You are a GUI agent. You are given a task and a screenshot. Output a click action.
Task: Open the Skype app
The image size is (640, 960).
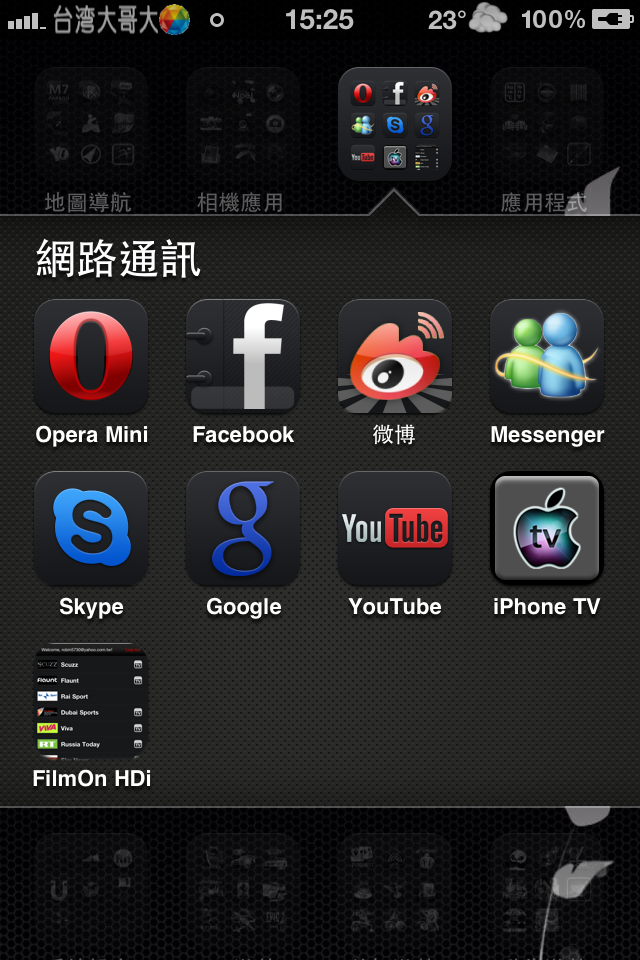tap(91, 529)
